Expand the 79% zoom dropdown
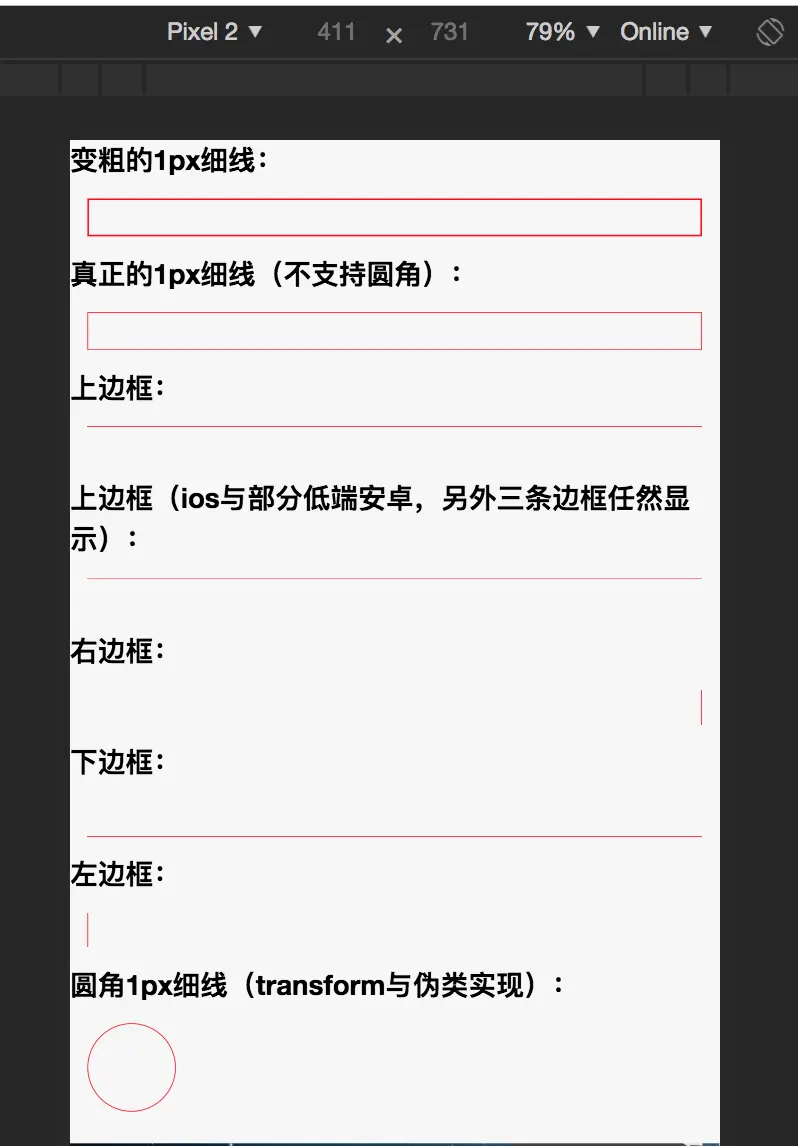This screenshot has height=1146, width=798. click(563, 32)
